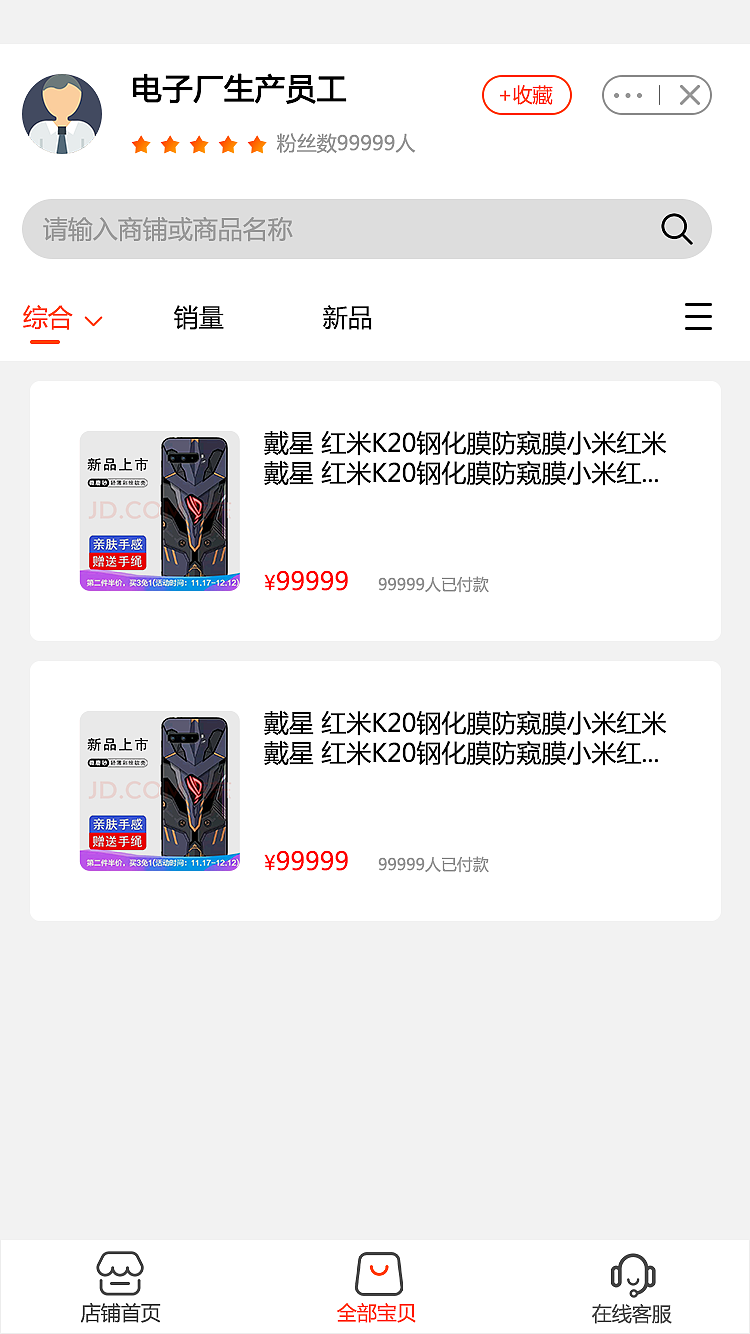Tap the chevron next to 综合
The image size is (750, 1334).
(93, 320)
